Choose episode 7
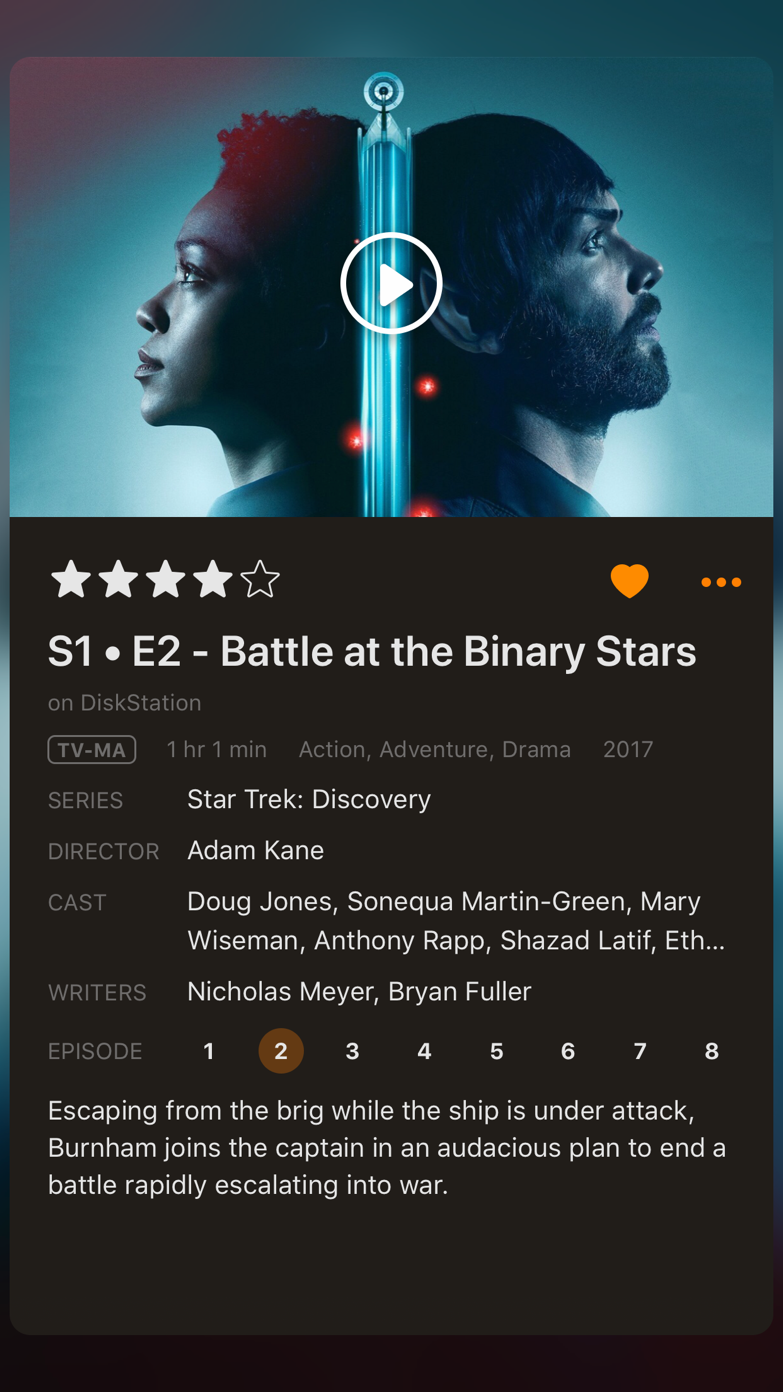The width and height of the screenshot is (783, 1392). 640,1051
